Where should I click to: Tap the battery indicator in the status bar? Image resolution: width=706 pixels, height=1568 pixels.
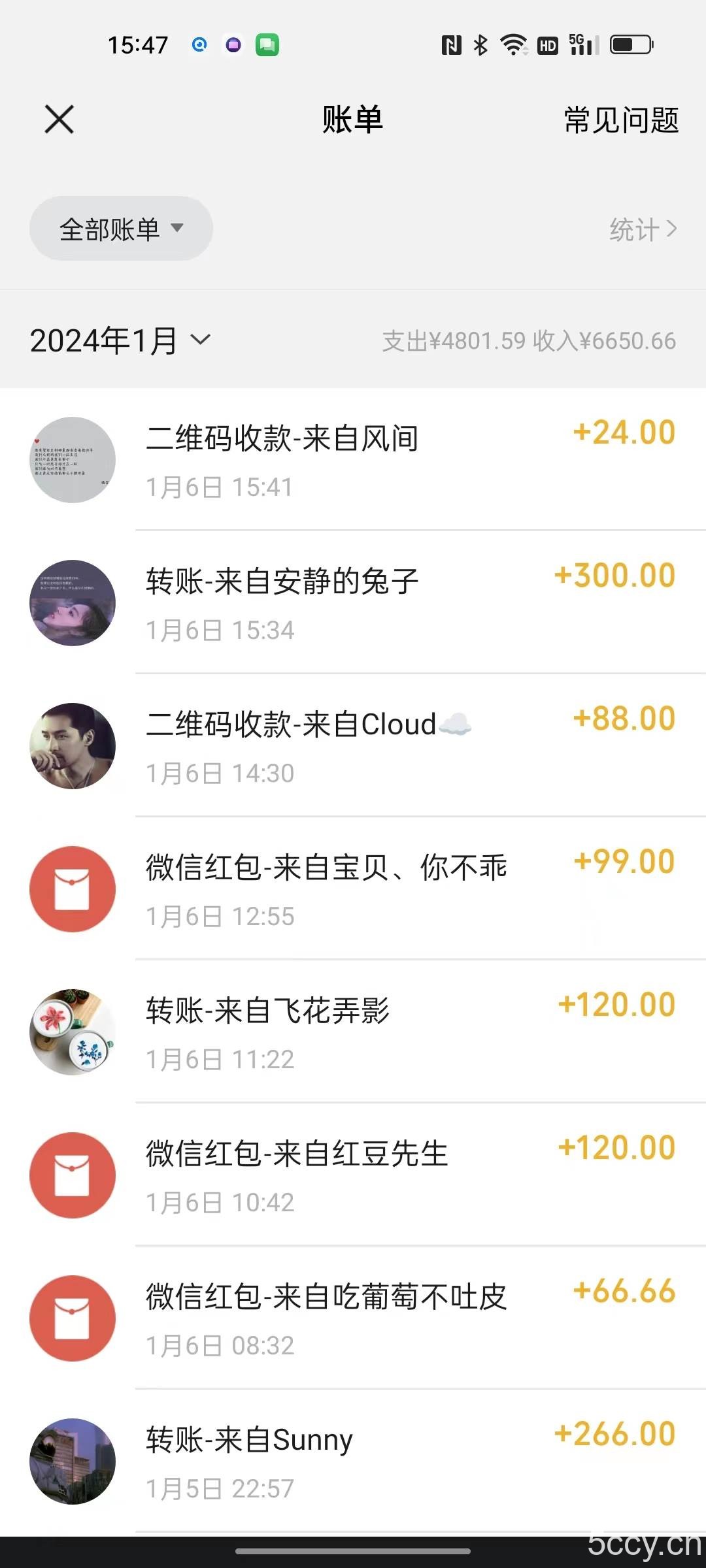(x=630, y=44)
